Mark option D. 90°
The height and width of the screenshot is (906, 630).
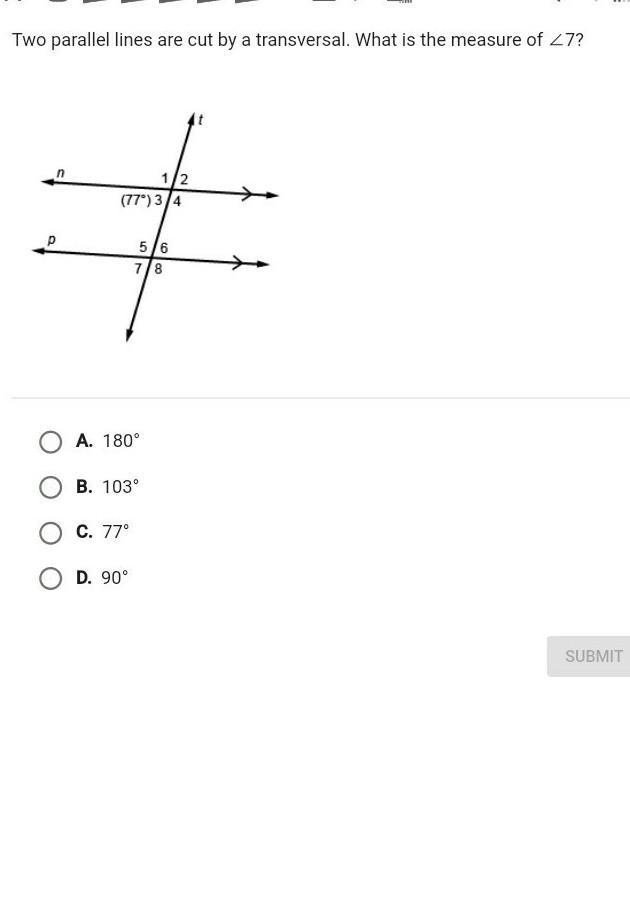click(51, 578)
